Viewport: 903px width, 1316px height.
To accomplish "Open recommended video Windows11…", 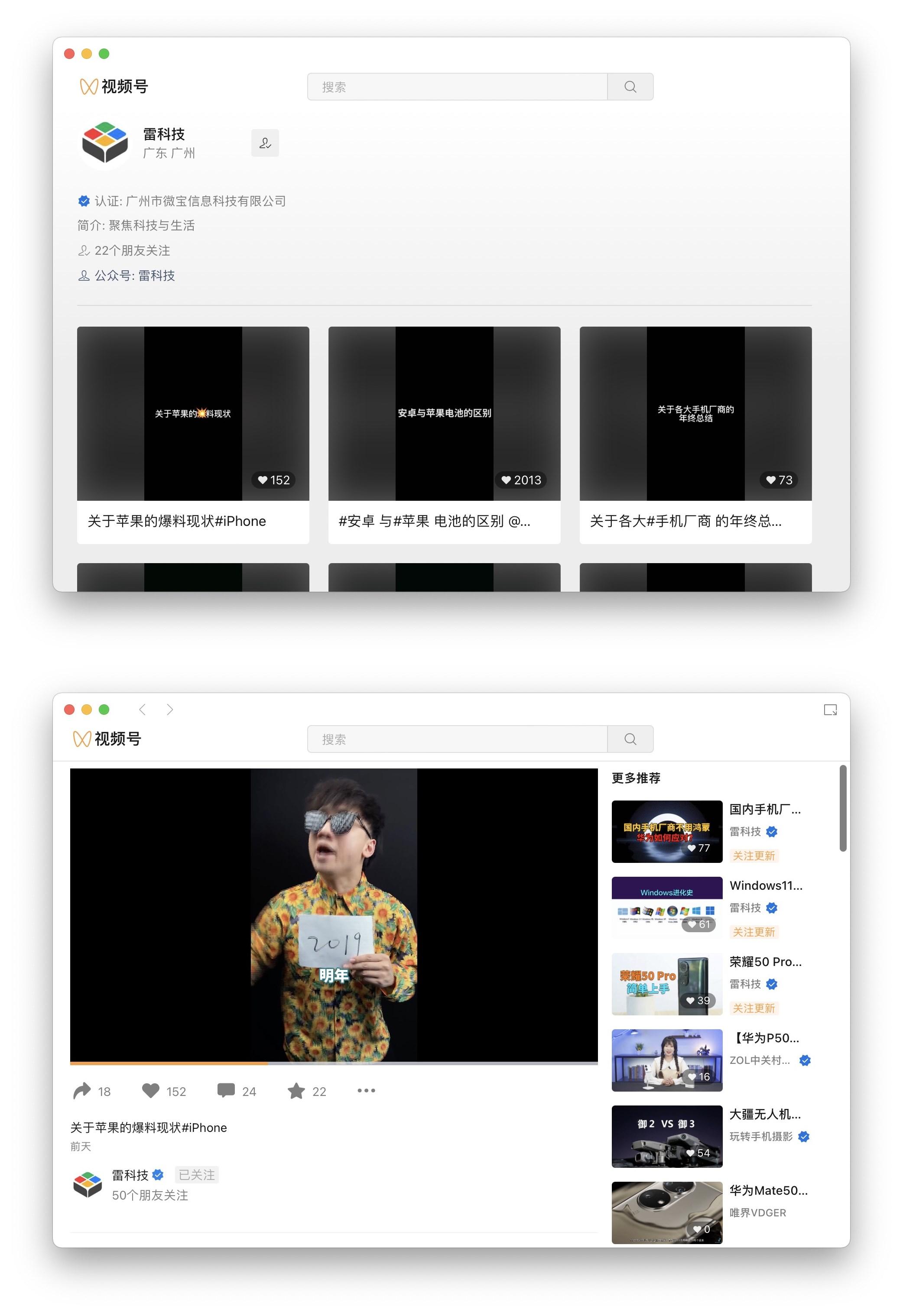I will tap(667, 908).
